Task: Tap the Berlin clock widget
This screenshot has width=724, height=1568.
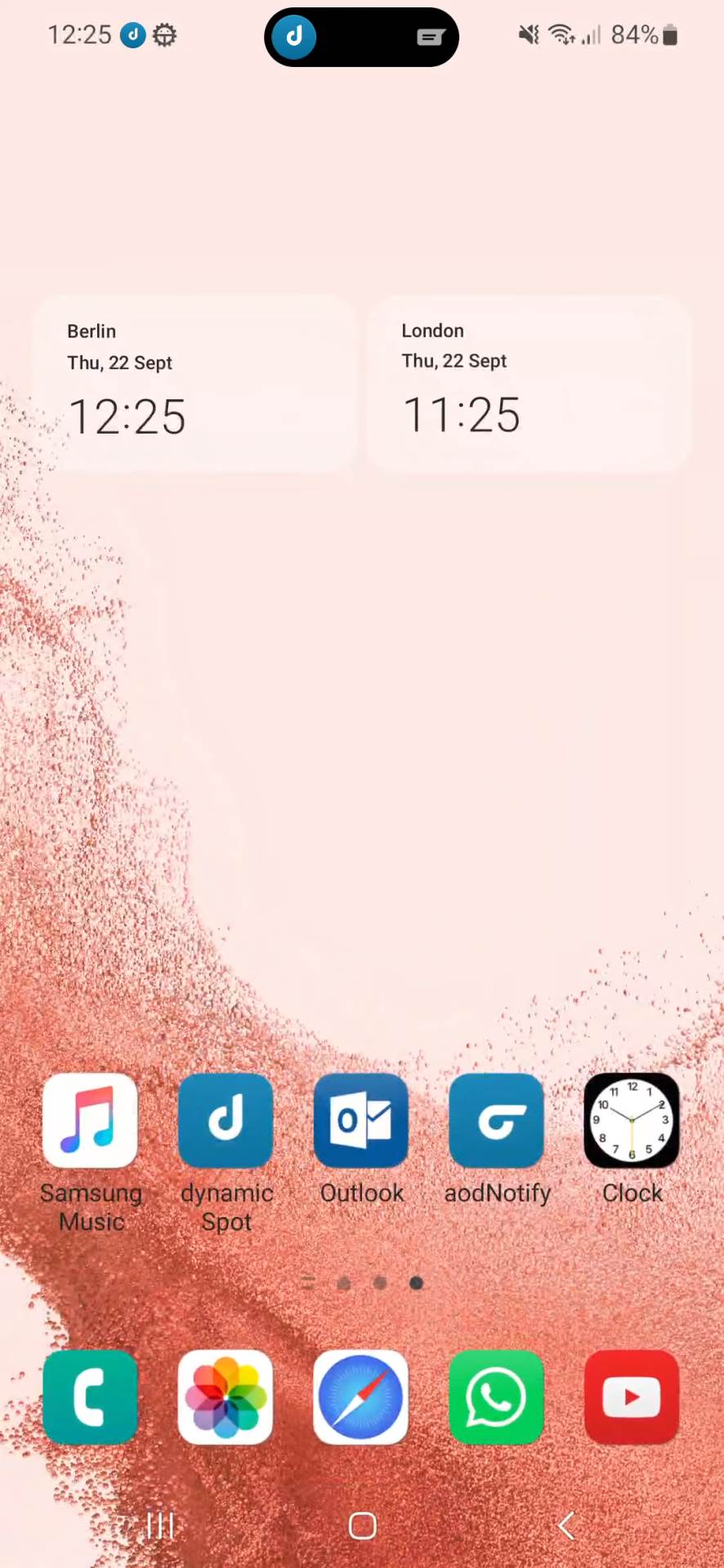Action: [x=194, y=384]
